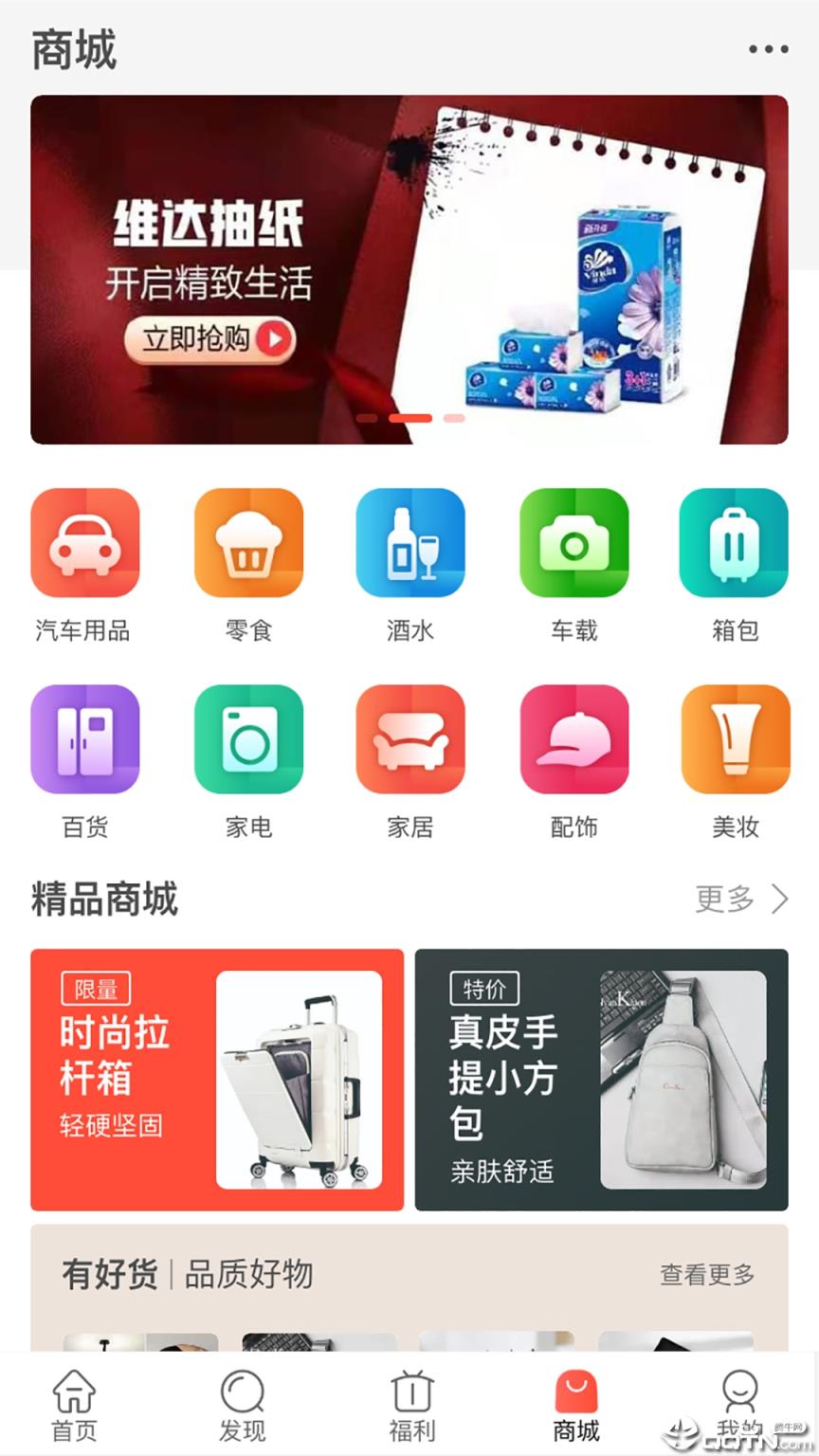Select the second carousel indicator dot

411,417
